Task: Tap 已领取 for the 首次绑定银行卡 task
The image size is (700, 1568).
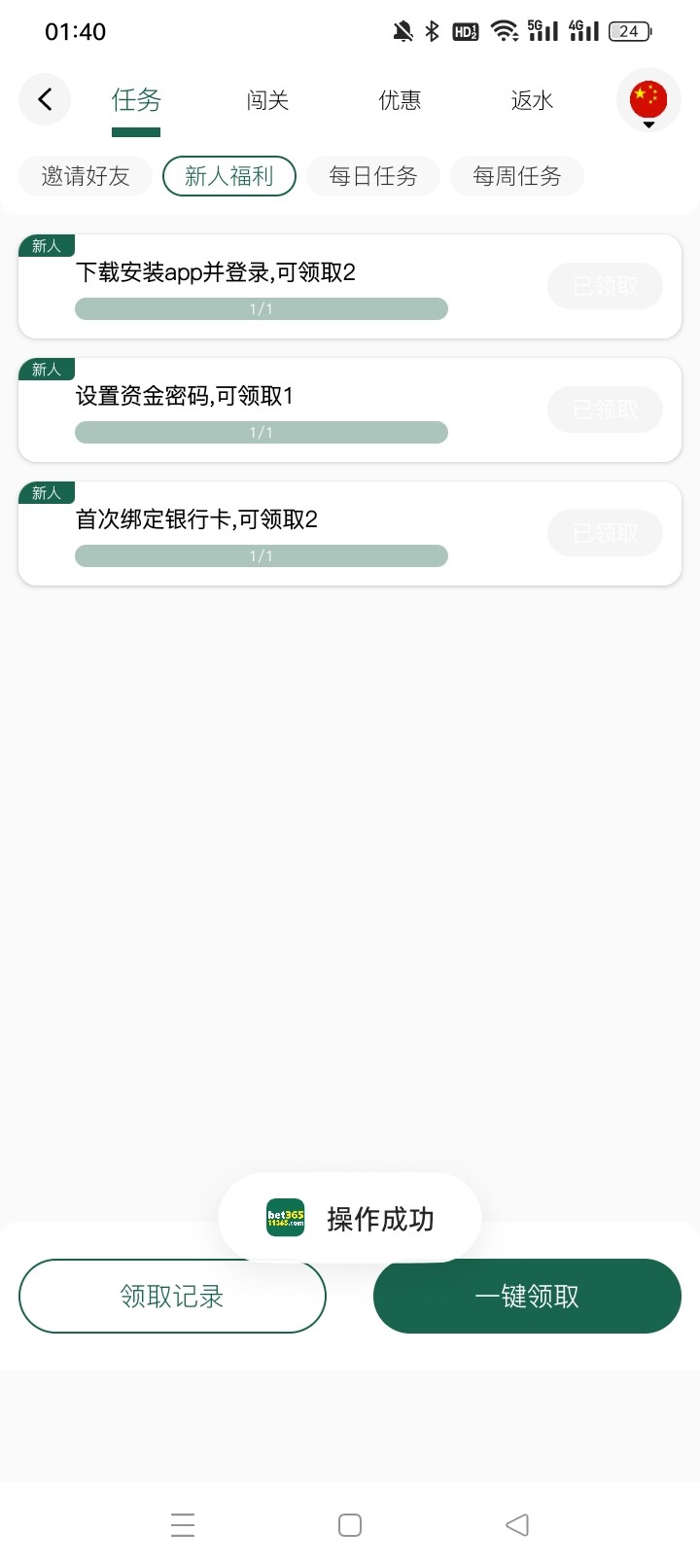Action: coord(606,533)
